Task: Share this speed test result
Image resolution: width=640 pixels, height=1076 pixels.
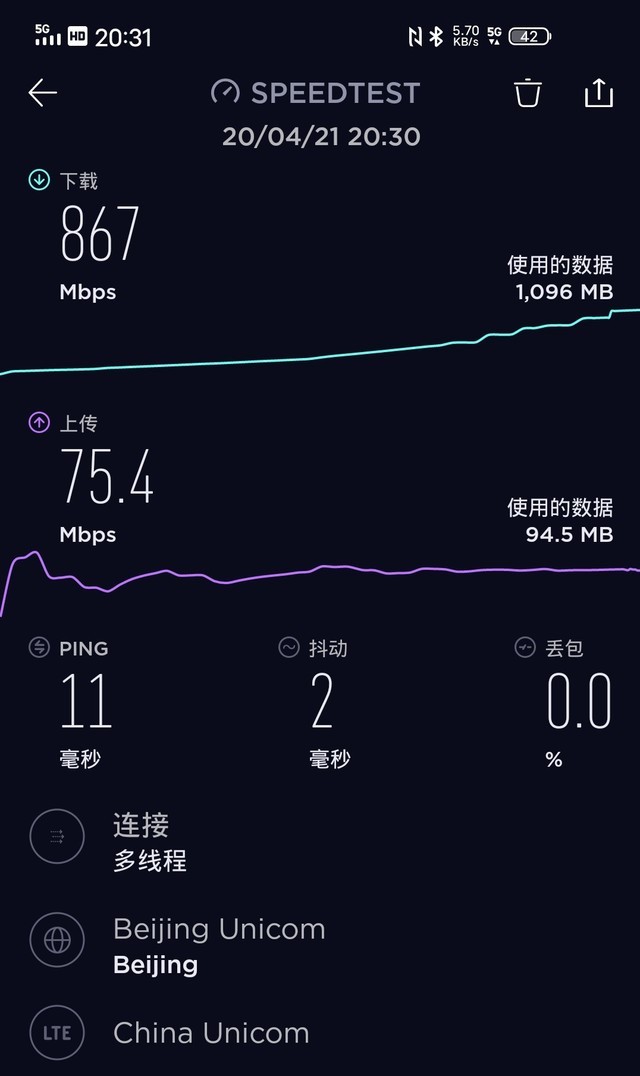Action: point(598,93)
